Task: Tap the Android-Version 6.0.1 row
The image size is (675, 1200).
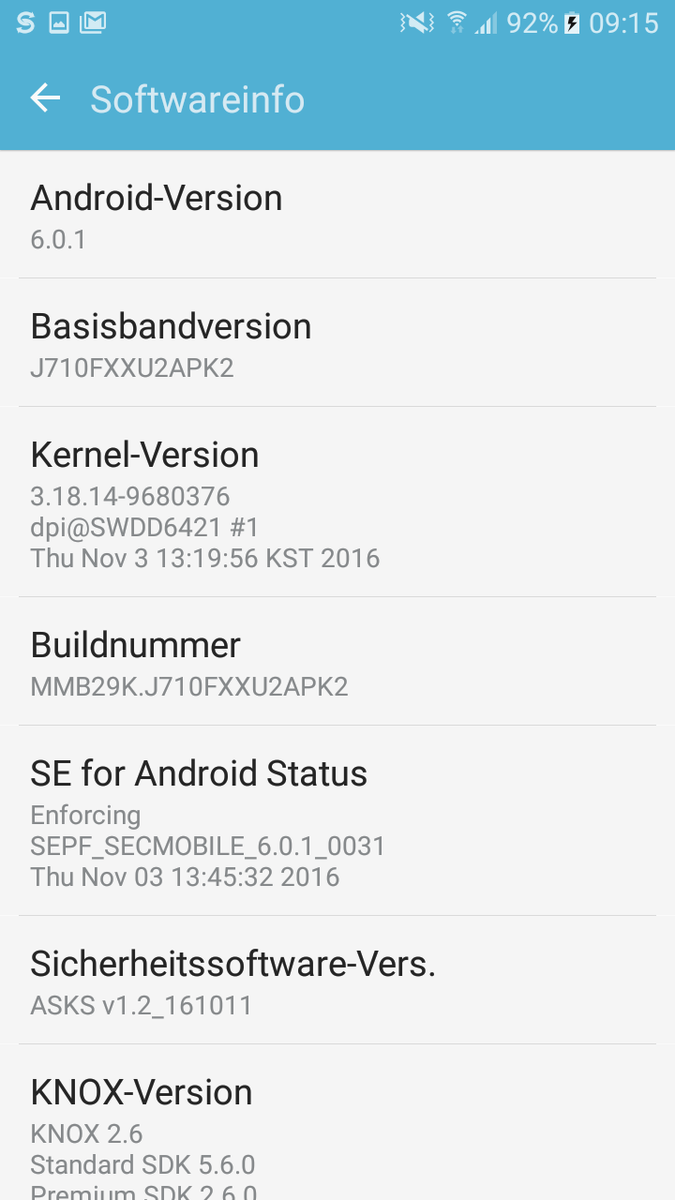Action: tap(337, 215)
